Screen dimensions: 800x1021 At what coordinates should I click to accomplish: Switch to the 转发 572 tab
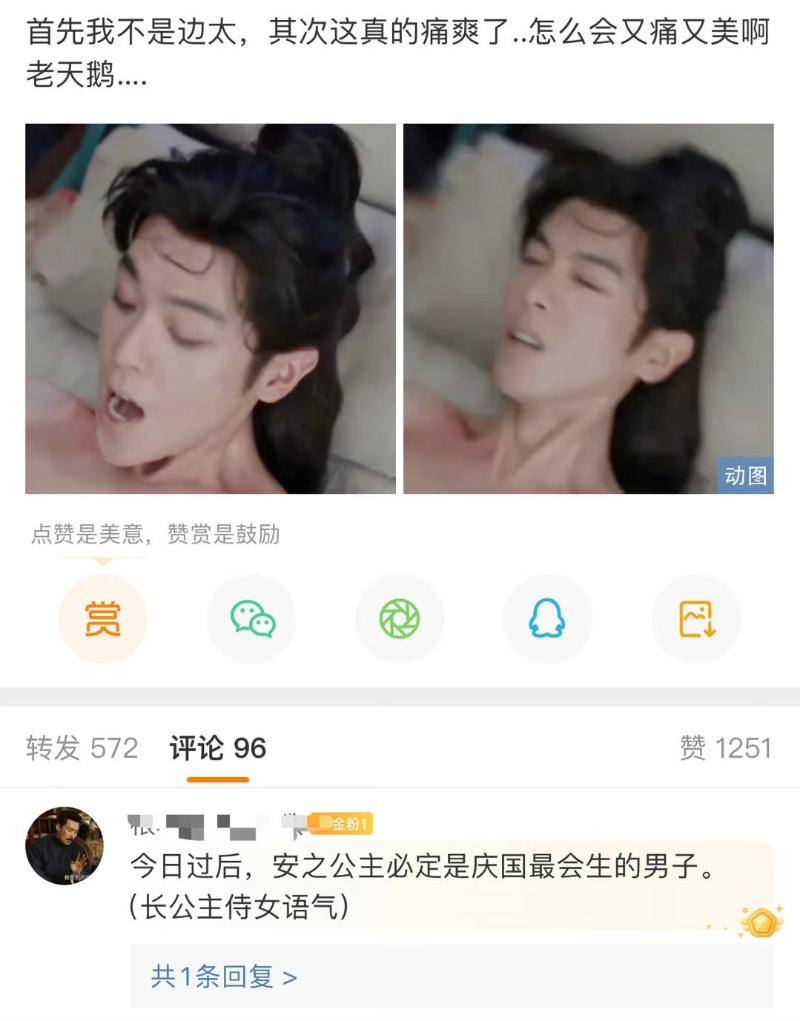[82, 748]
